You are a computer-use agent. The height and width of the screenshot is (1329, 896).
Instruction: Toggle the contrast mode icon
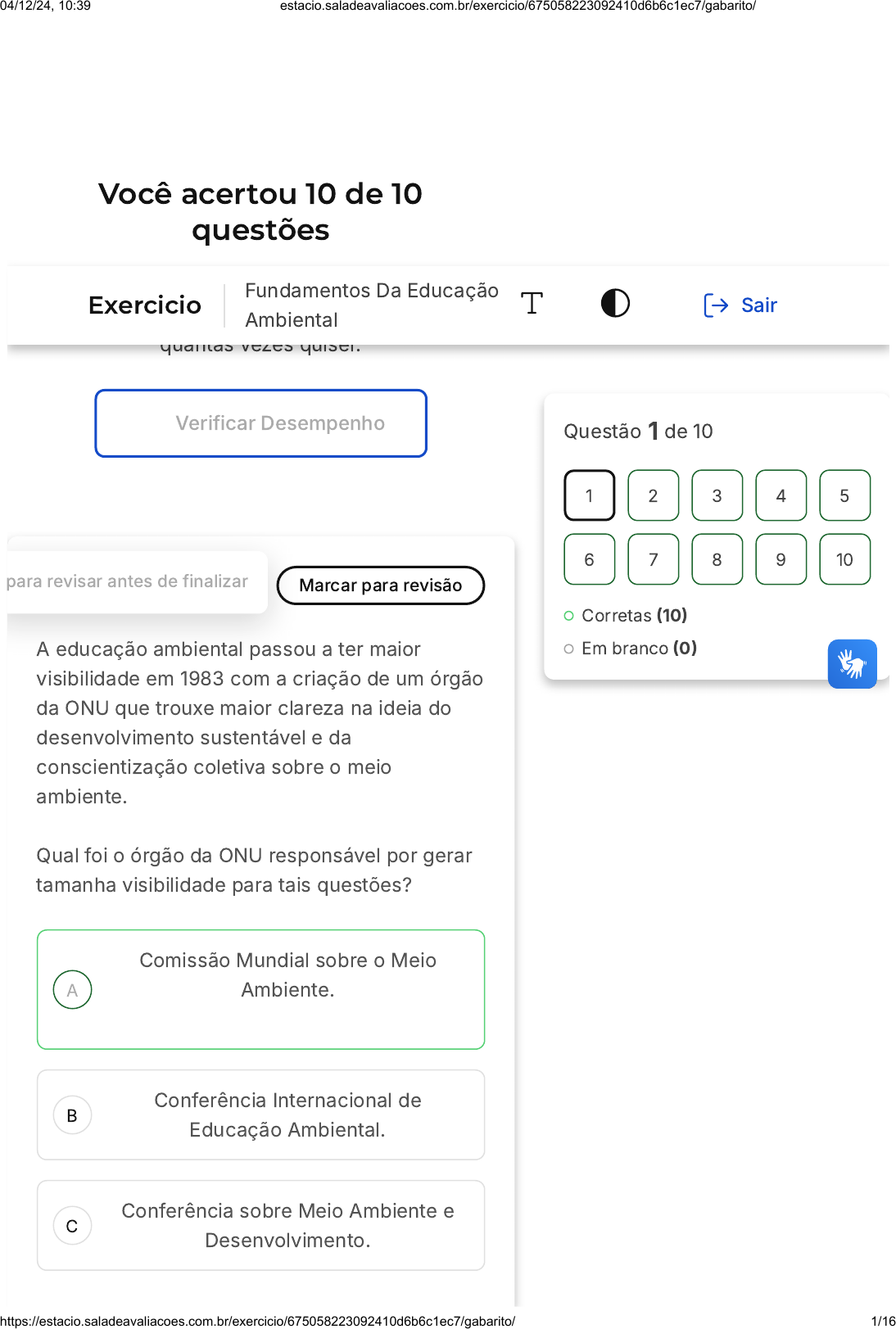[615, 304]
